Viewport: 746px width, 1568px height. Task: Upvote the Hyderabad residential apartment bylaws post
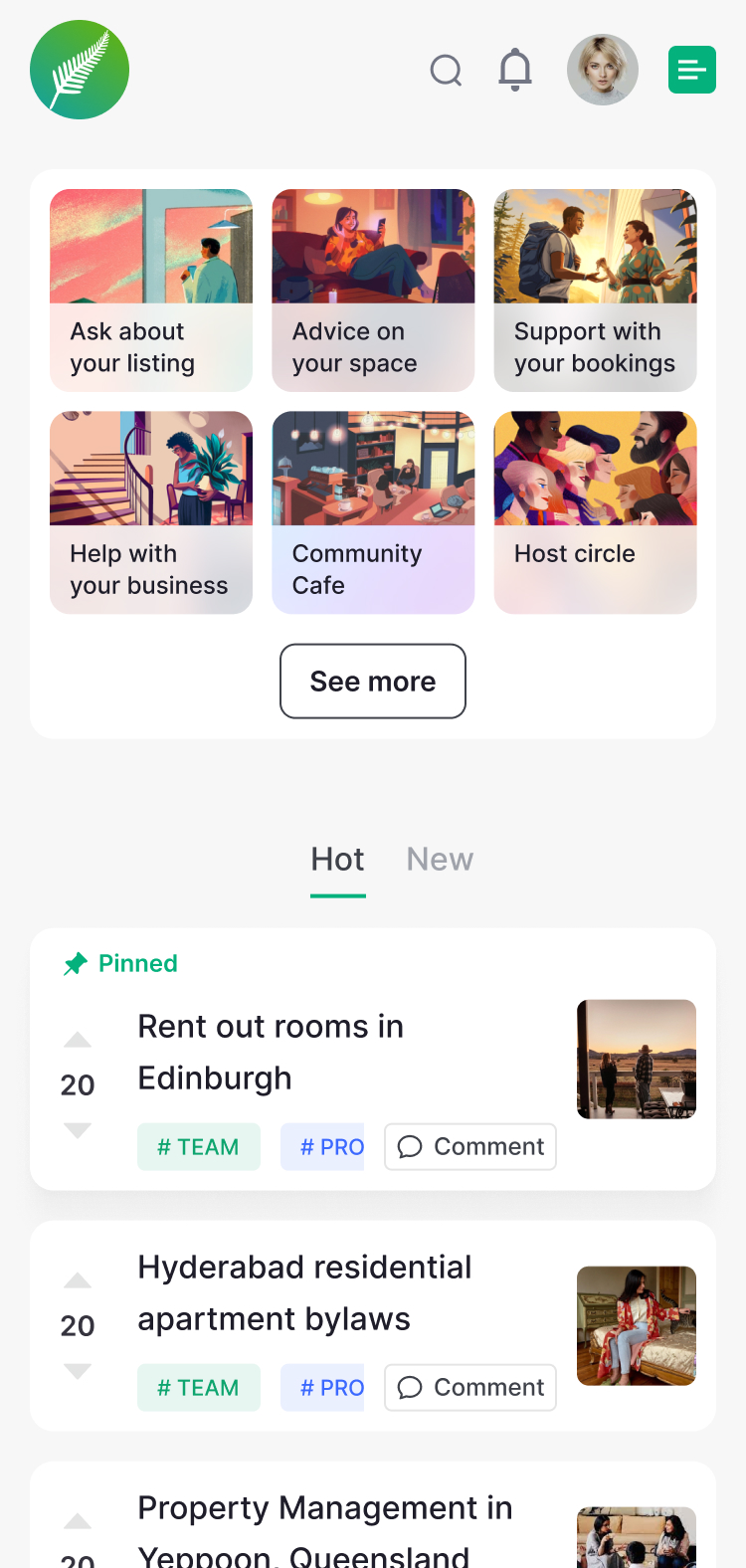click(x=78, y=1281)
